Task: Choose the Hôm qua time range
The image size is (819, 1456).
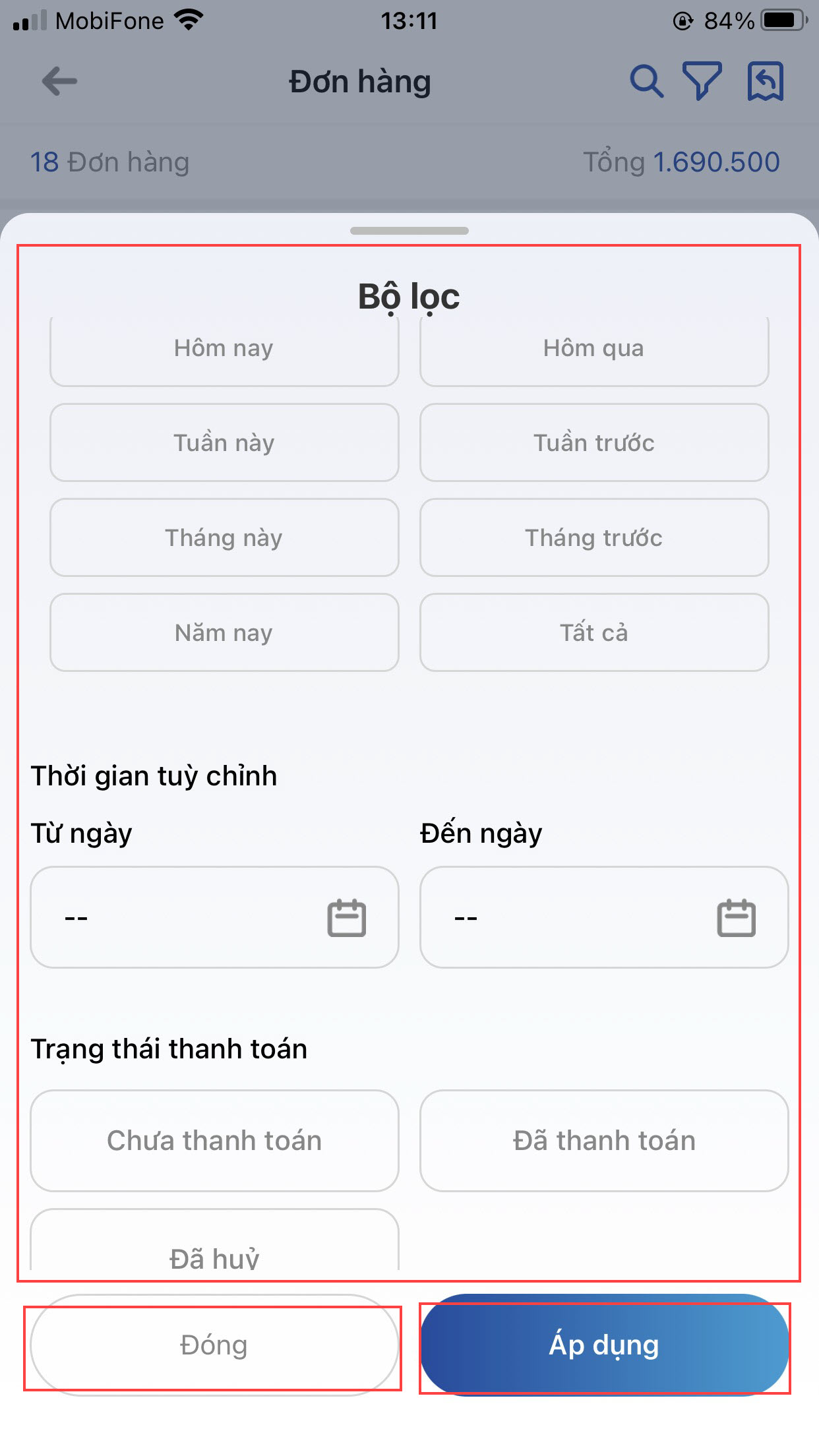Action: point(593,349)
